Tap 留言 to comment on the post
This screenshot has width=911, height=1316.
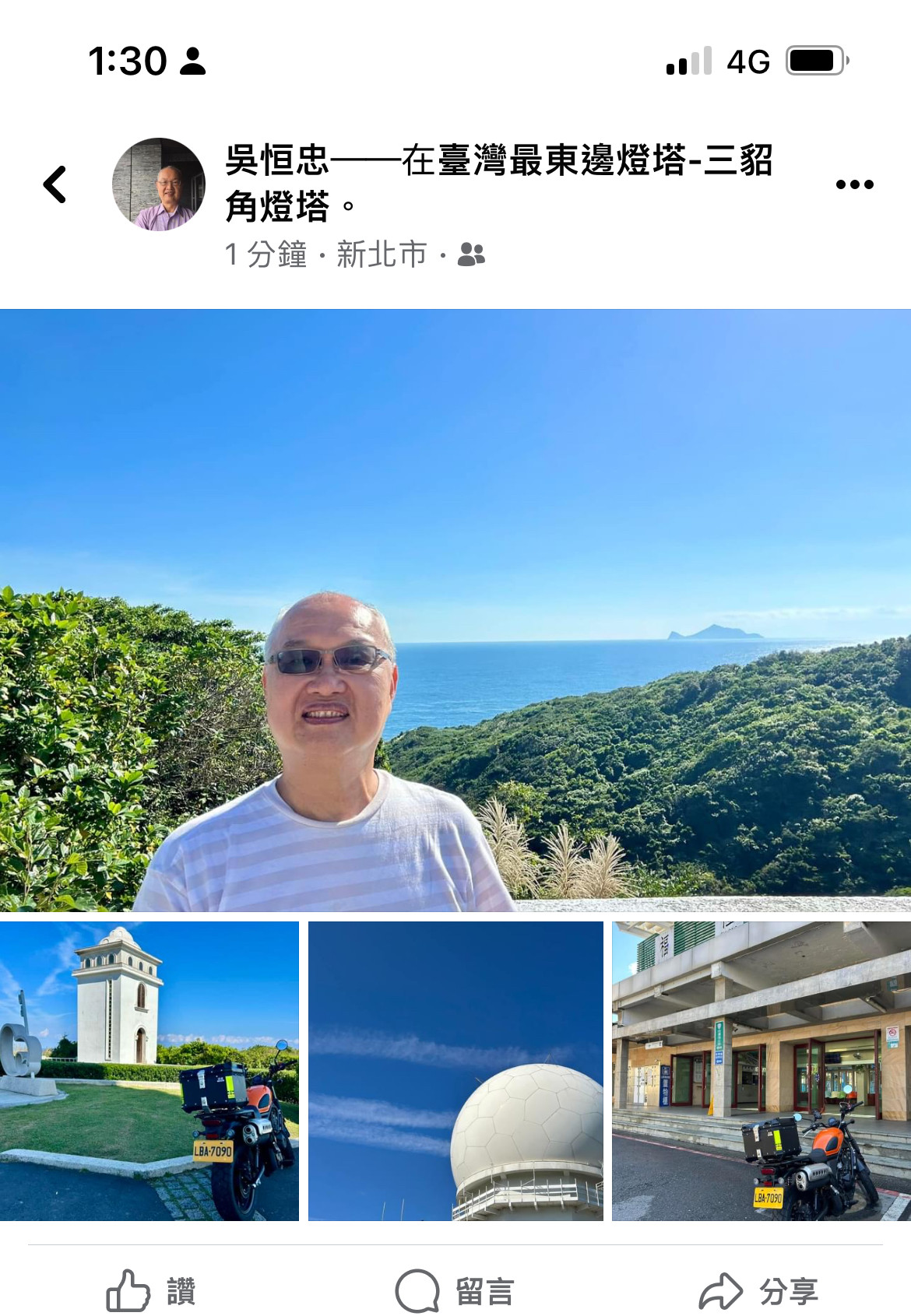pyautogui.click(x=455, y=1291)
